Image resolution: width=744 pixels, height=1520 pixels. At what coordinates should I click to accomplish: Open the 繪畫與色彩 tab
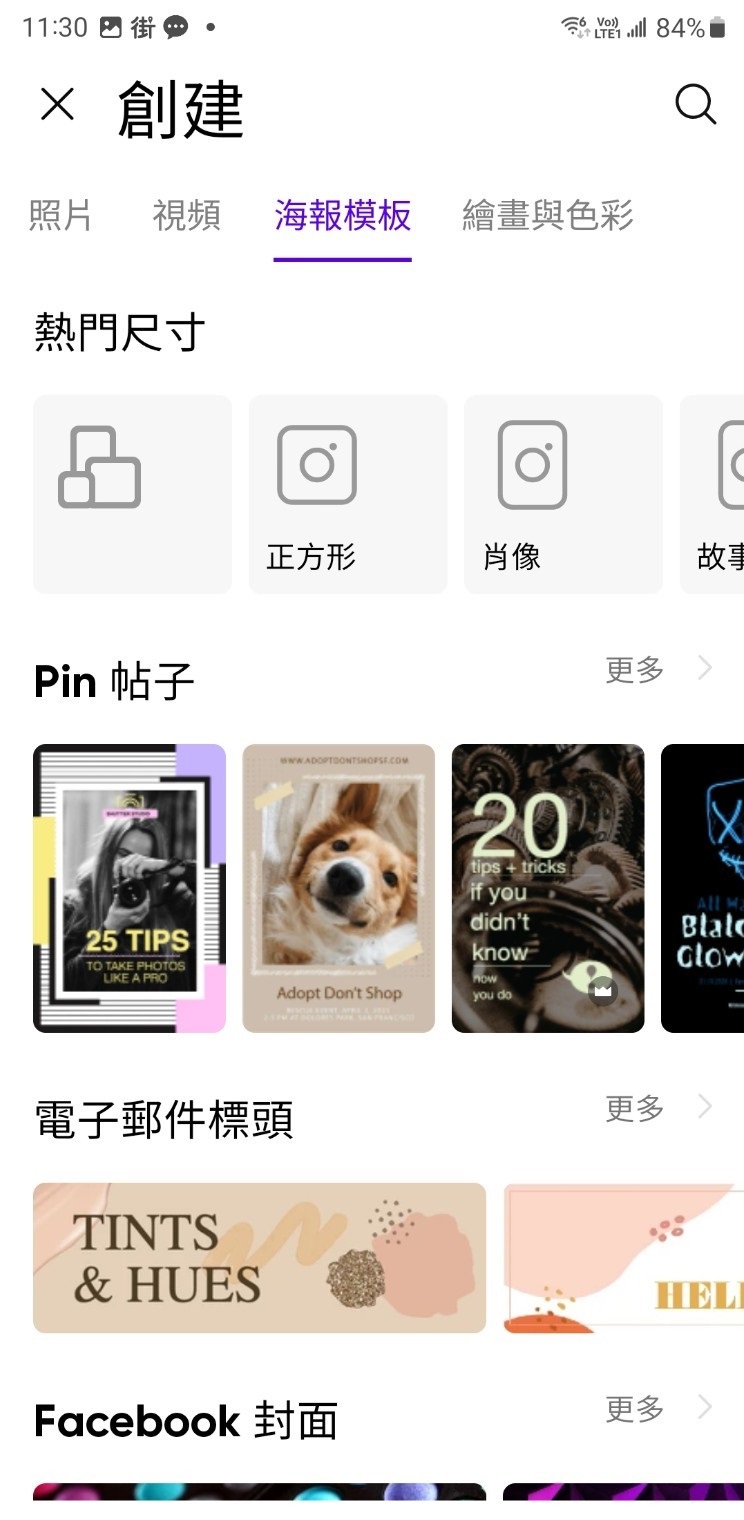coord(549,218)
